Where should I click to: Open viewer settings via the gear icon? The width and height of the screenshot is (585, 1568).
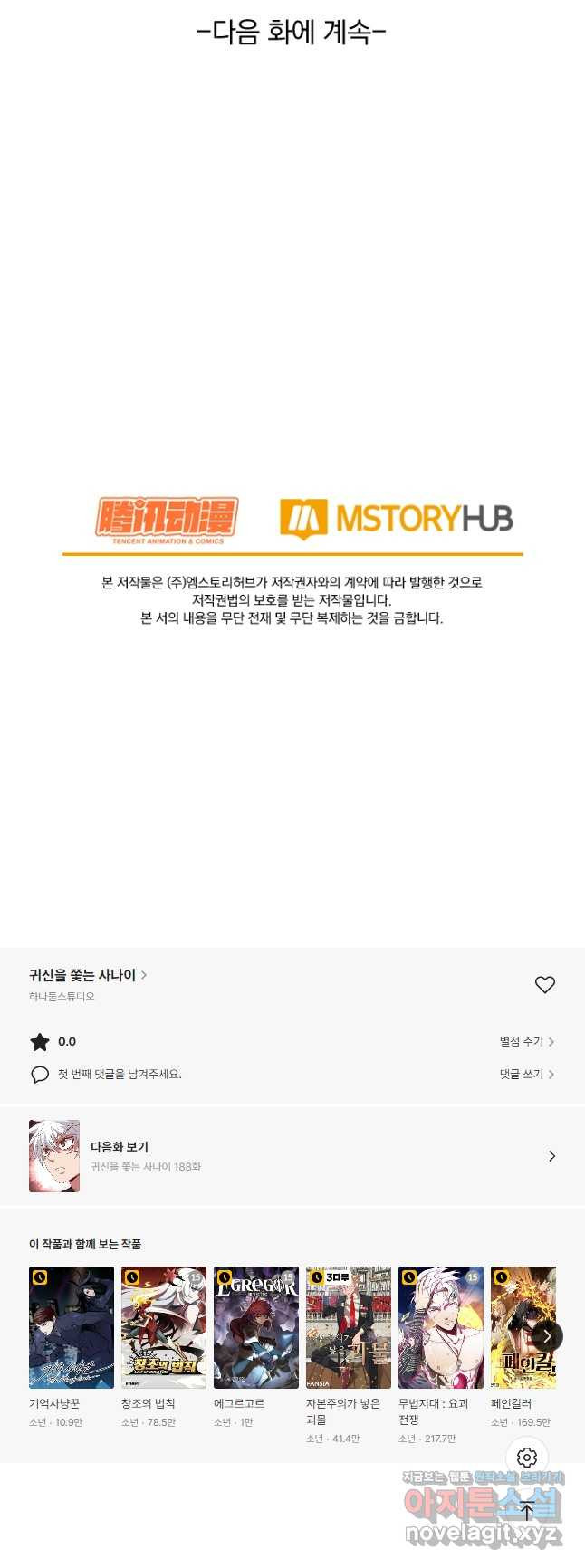coord(527,1458)
